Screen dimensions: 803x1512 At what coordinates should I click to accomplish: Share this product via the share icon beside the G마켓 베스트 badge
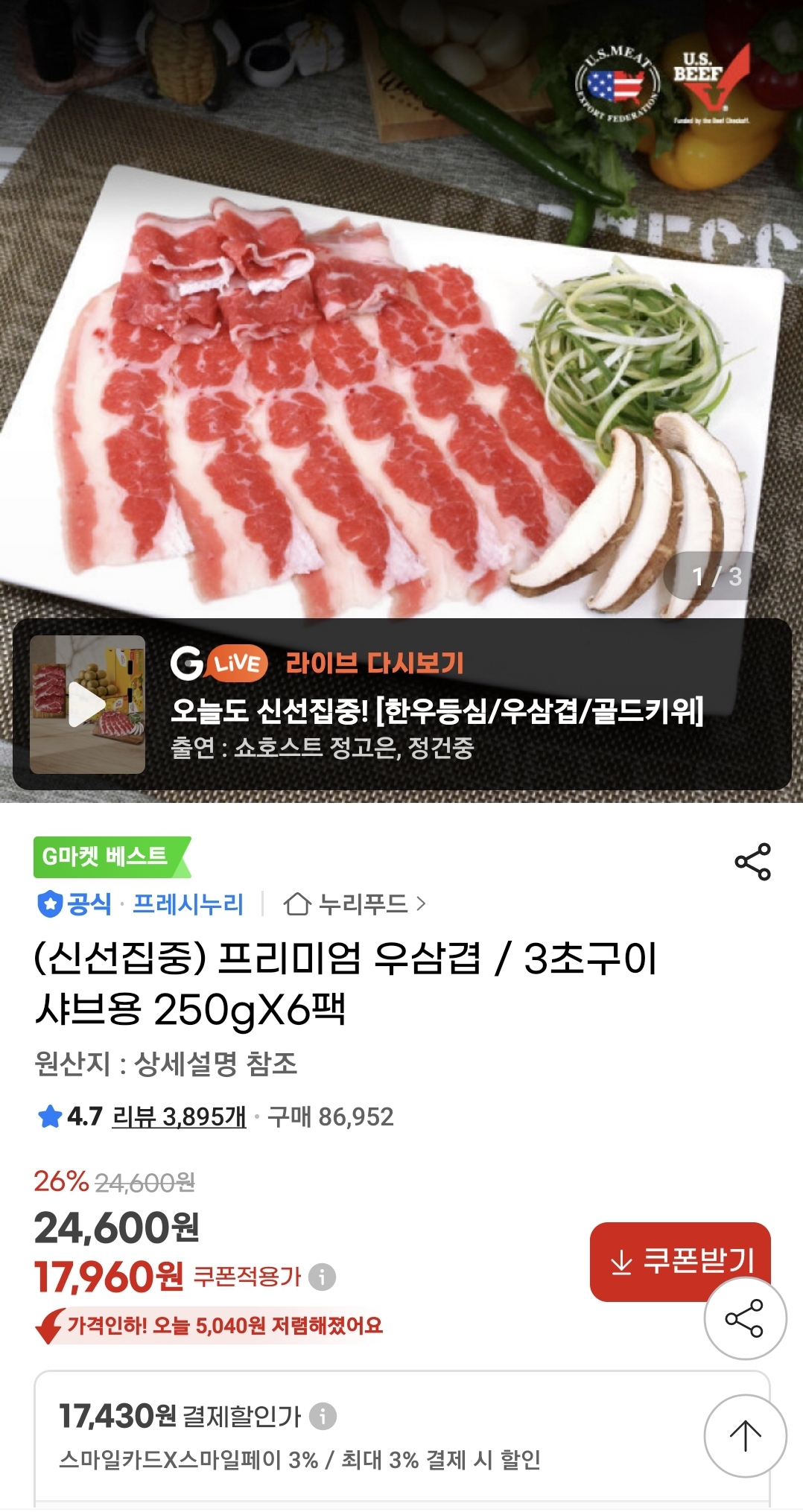pyautogui.click(x=752, y=862)
